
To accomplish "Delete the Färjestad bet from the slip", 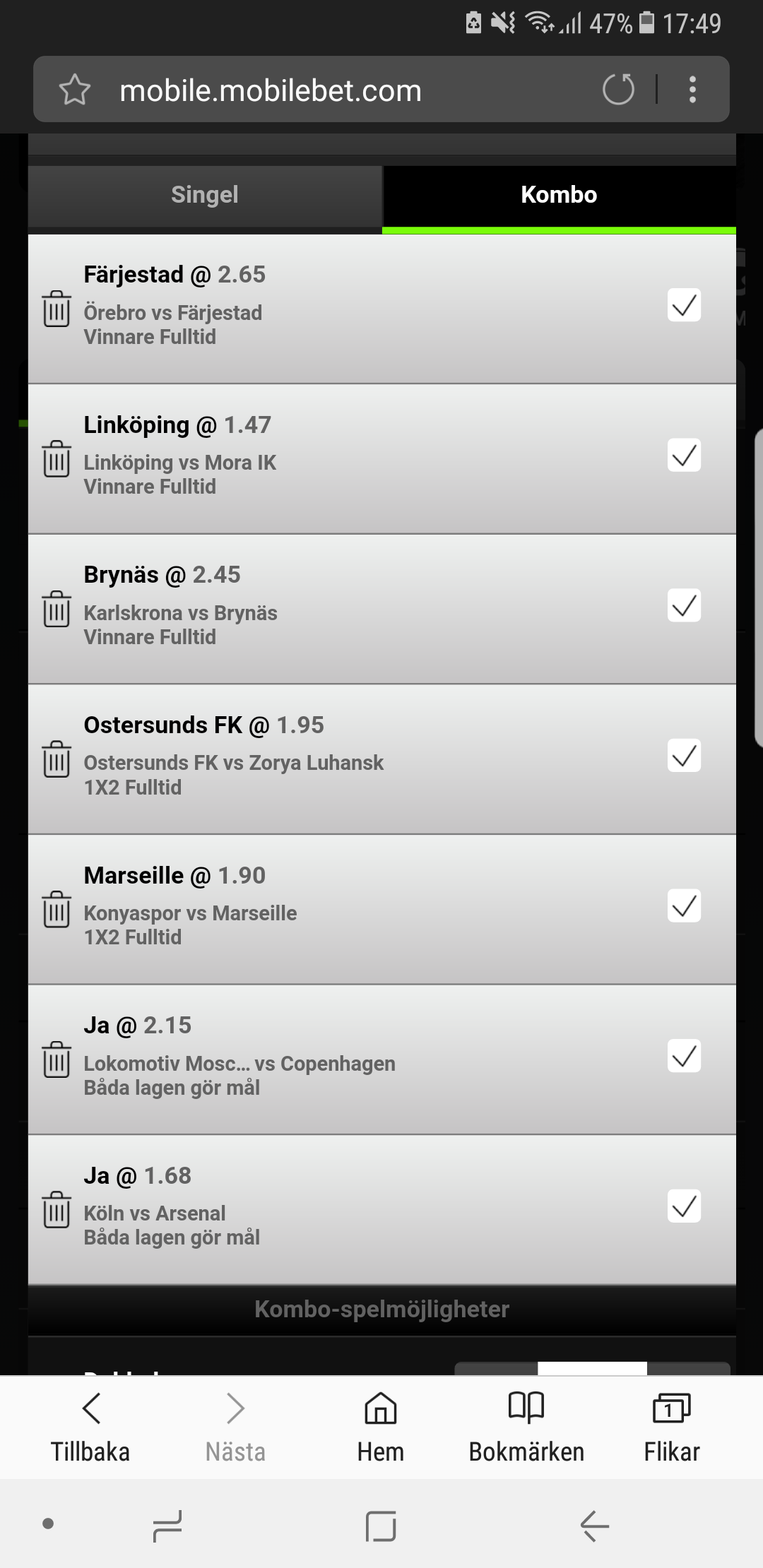I will click(57, 309).
